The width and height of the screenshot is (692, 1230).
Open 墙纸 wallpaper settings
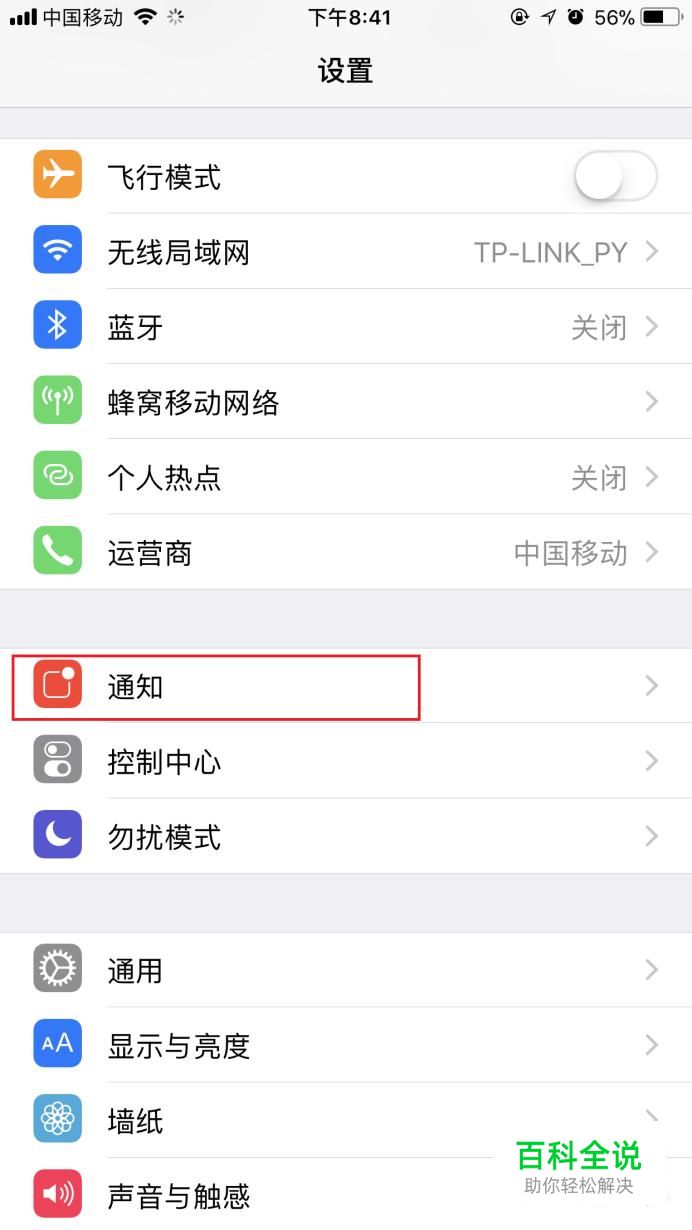[300, 1120]
